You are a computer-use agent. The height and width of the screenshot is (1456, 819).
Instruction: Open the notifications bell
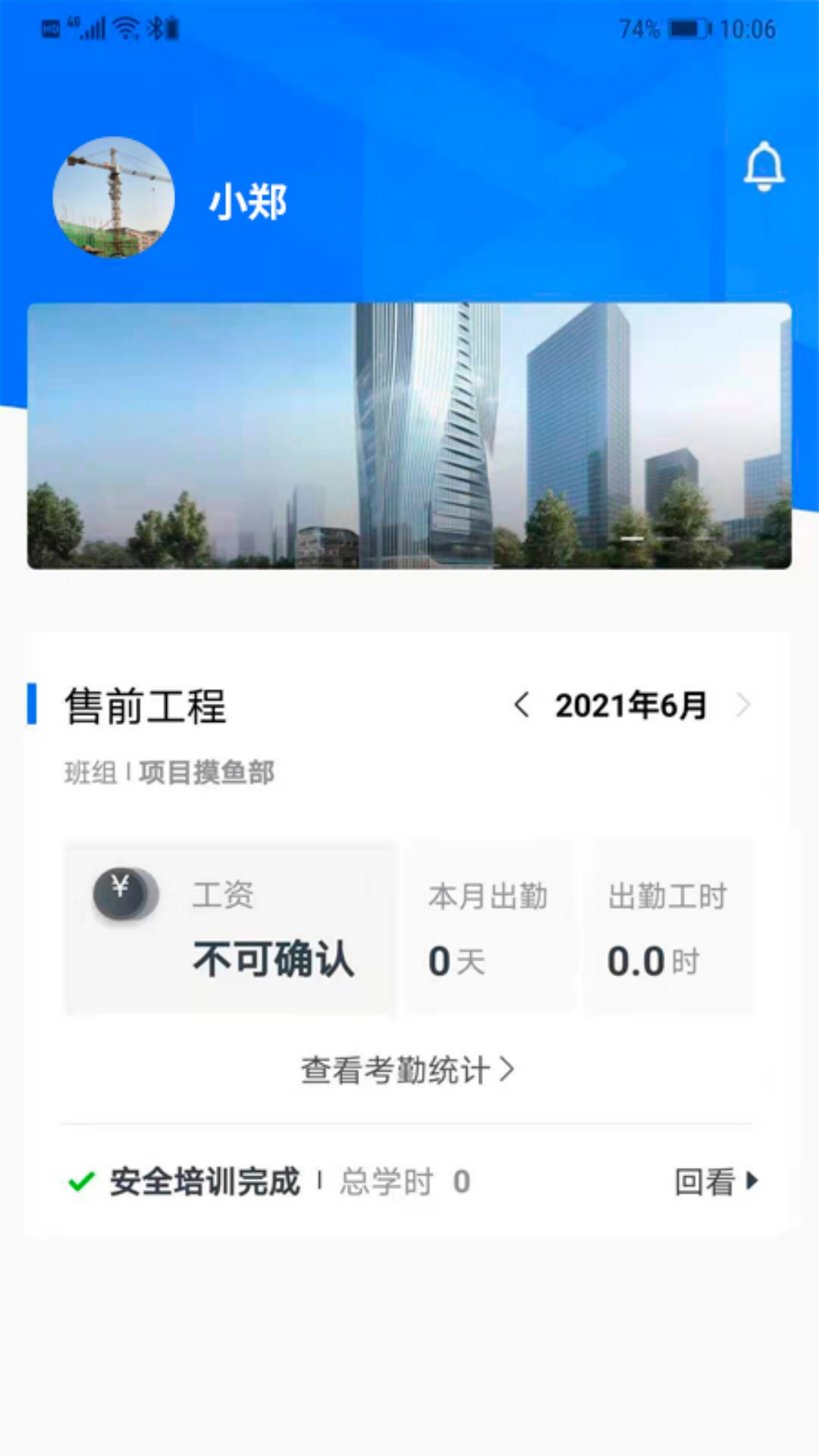tap(764, 166)
